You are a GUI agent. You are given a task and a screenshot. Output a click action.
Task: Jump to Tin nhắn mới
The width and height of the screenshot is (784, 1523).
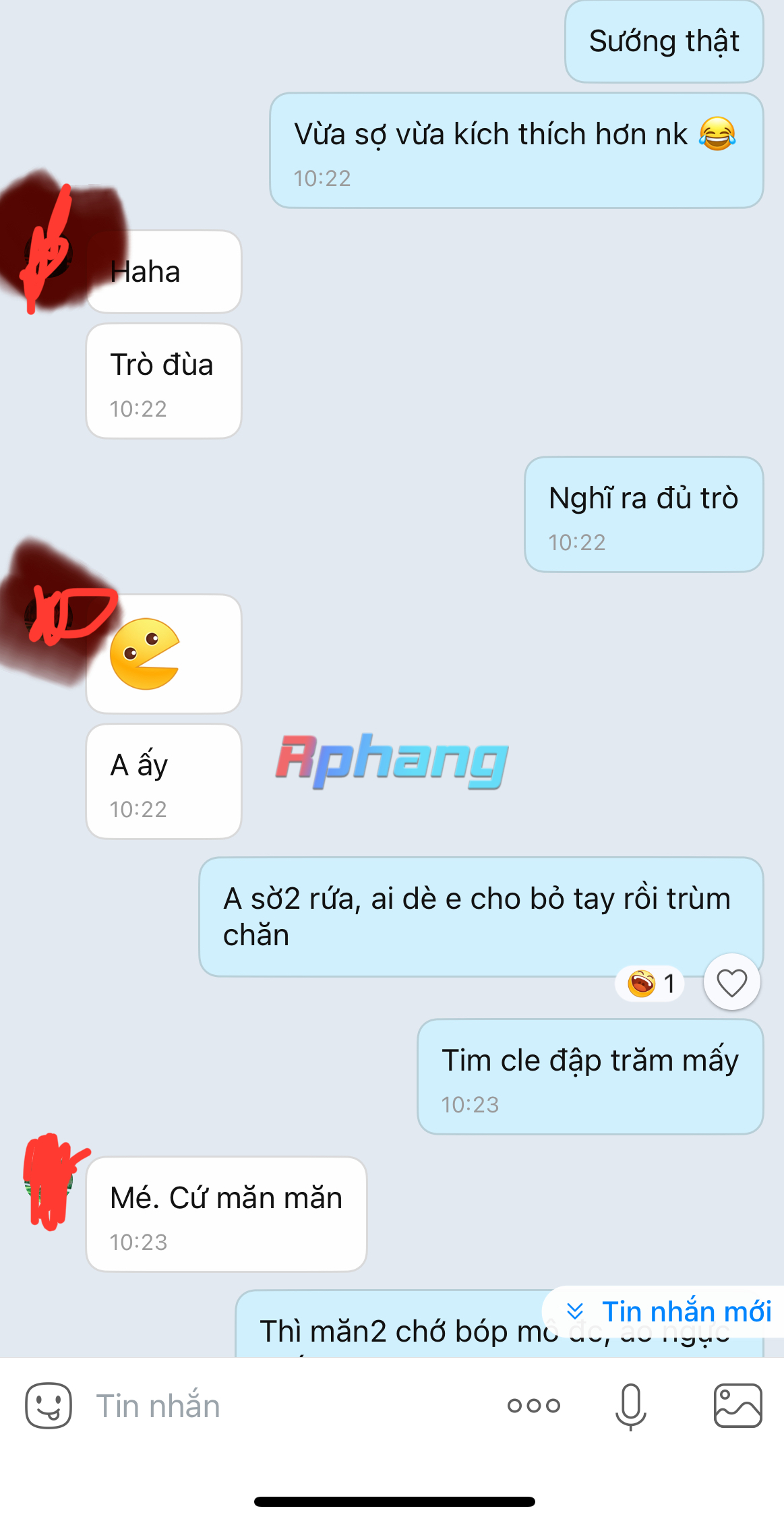[x=671, y=1311]
